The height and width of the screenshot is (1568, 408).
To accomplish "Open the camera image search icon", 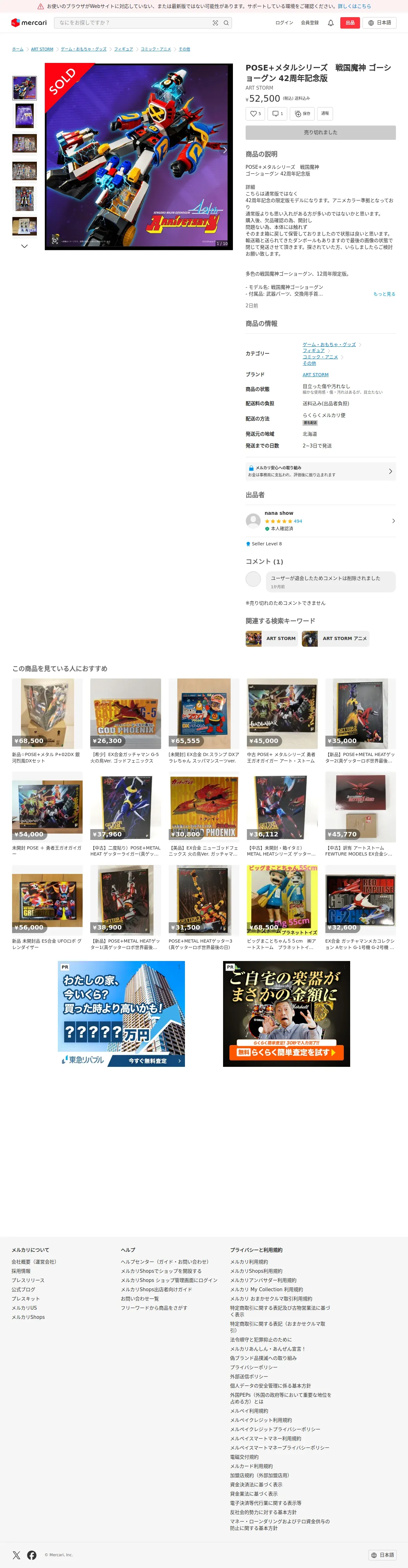I will [215, 23].
